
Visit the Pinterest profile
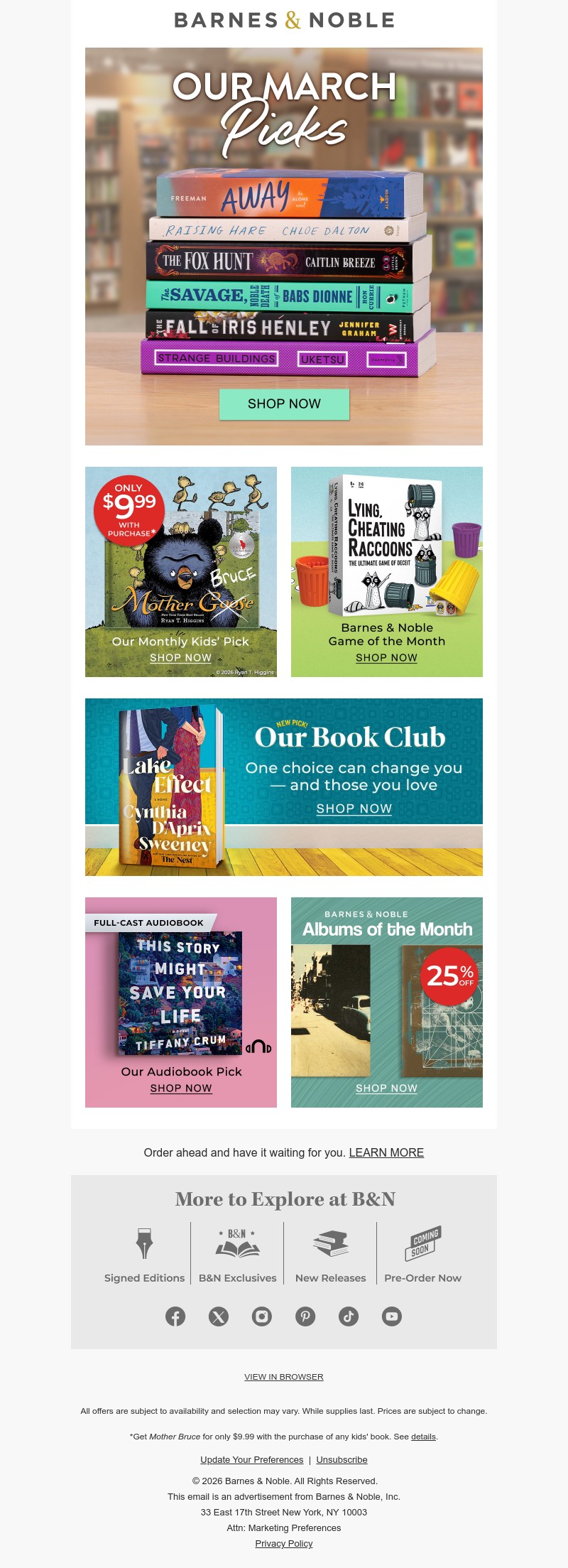pos(305,1316)
